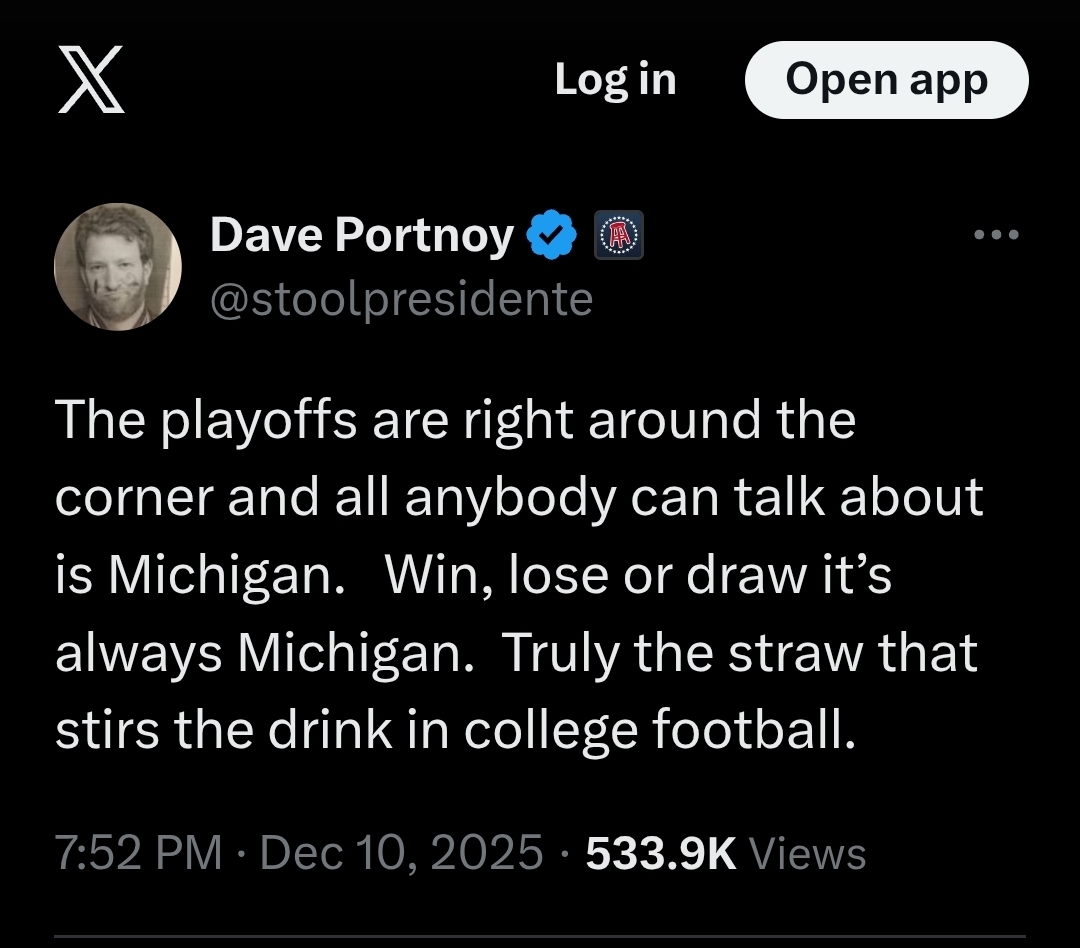Open Dave Portnoy's profile picture

118,267
